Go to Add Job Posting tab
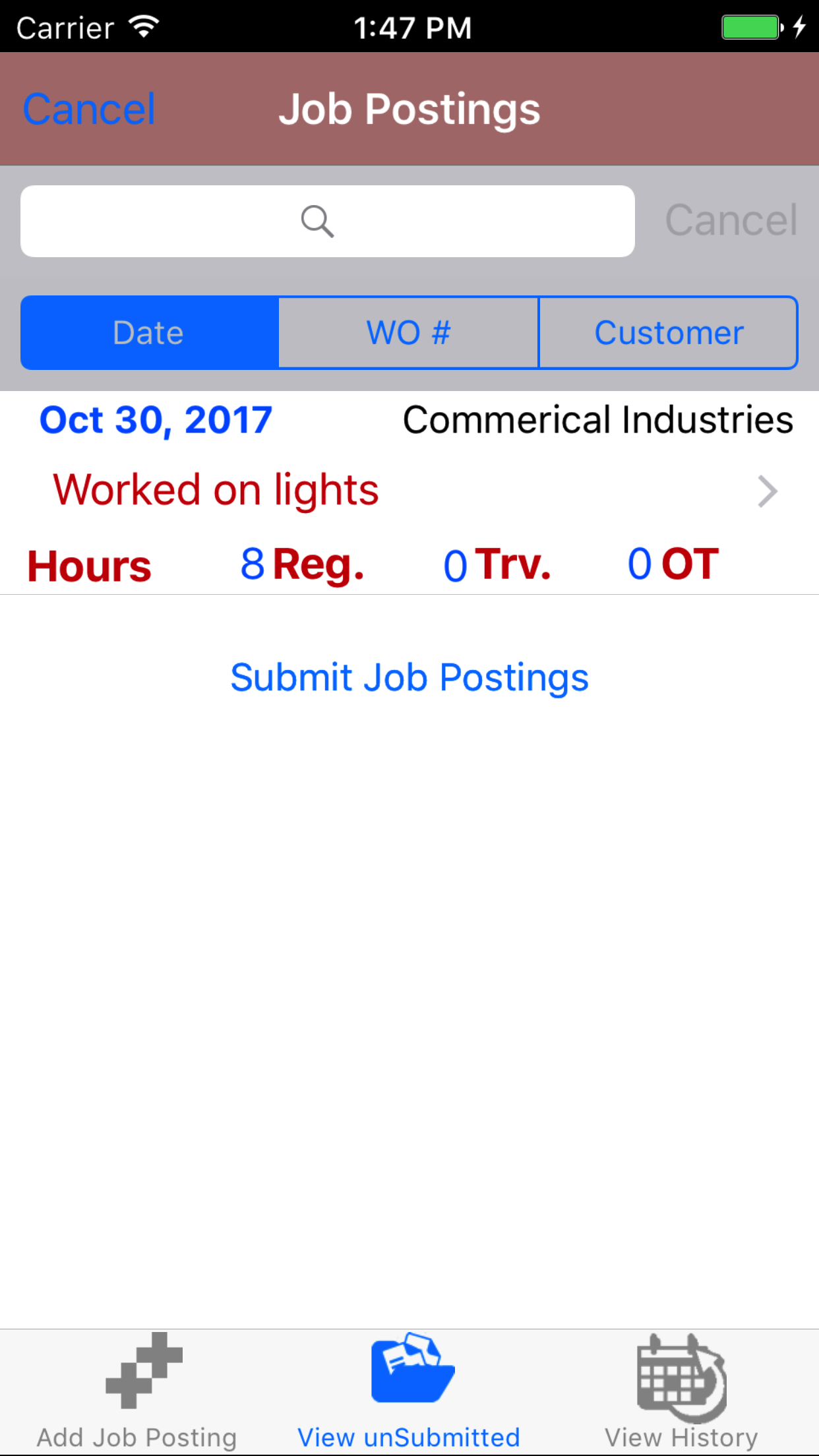This screenshot has width=819, height=1456. click(136, 1391)
